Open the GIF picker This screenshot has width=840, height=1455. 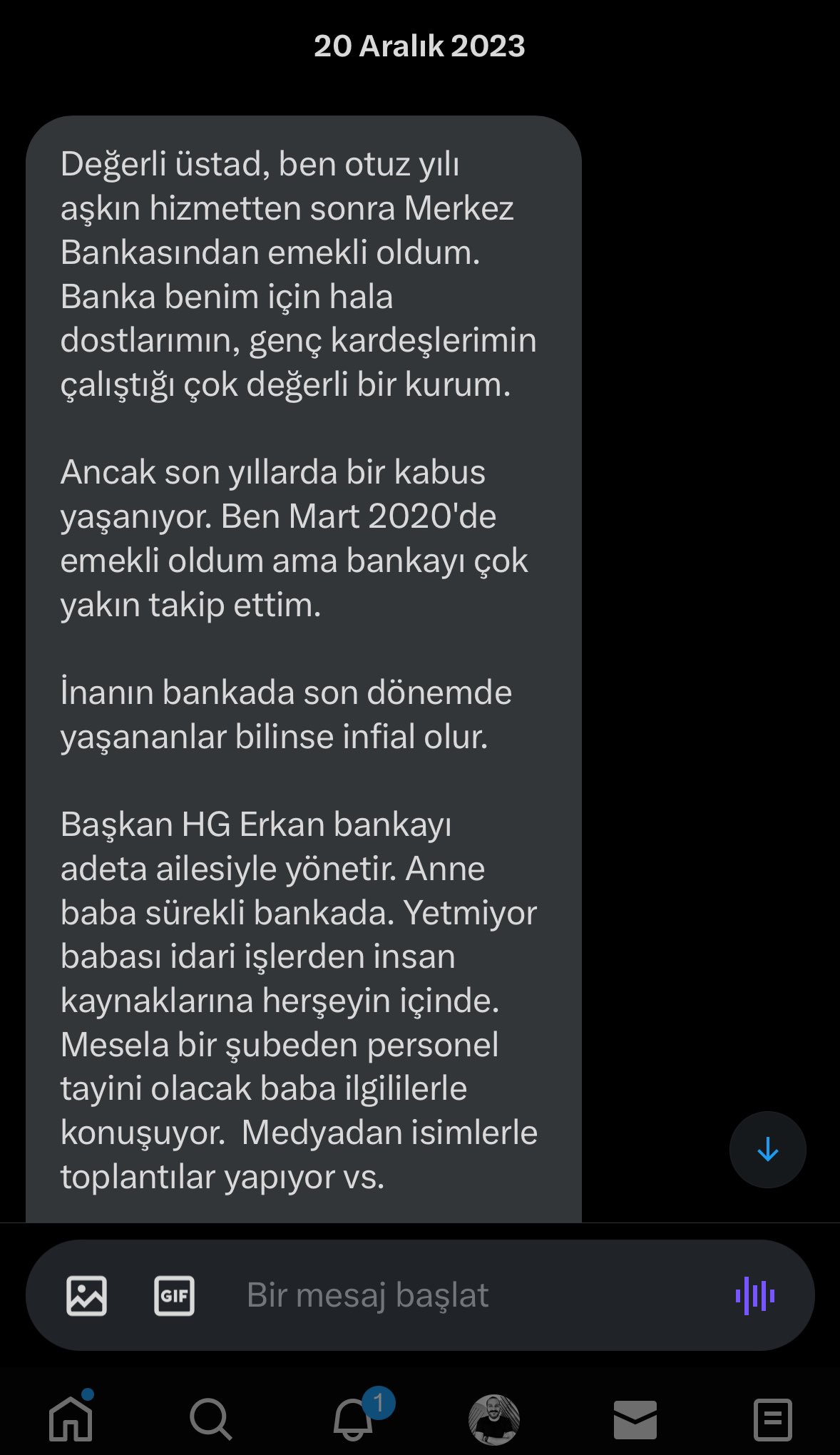(x=174, y=1295)
